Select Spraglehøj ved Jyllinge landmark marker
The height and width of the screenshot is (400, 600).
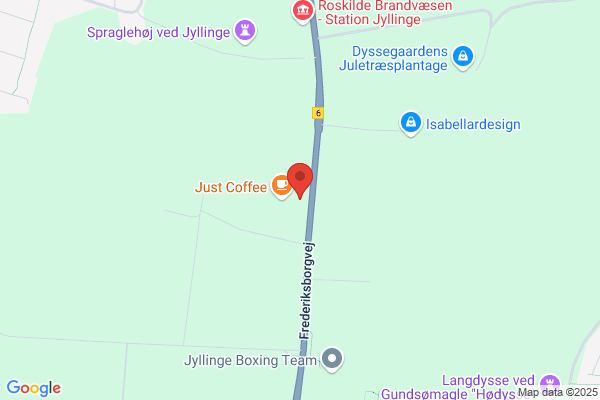pyautogui.click(x=245, y=32)
